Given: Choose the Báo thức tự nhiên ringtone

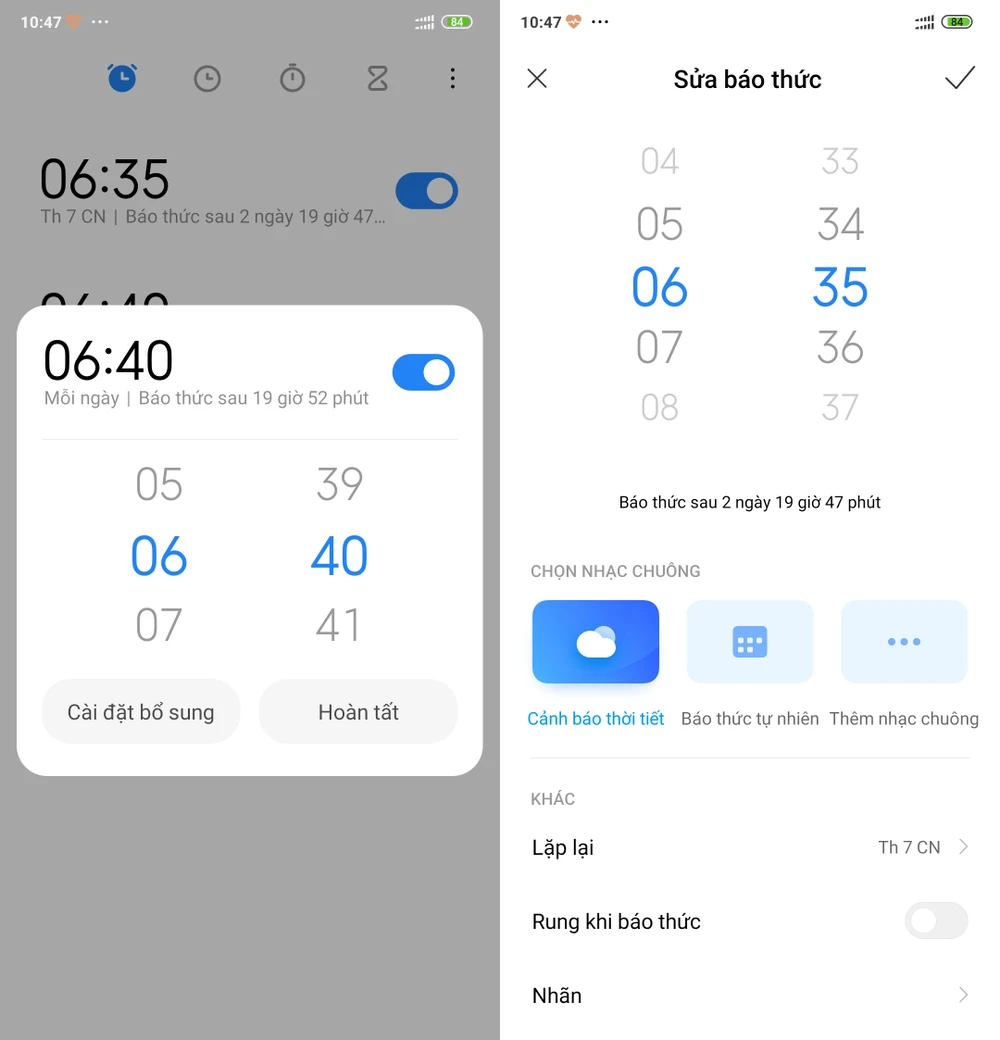Looking at the screenshot, I should pyautogui.click(x=750, y=642).
